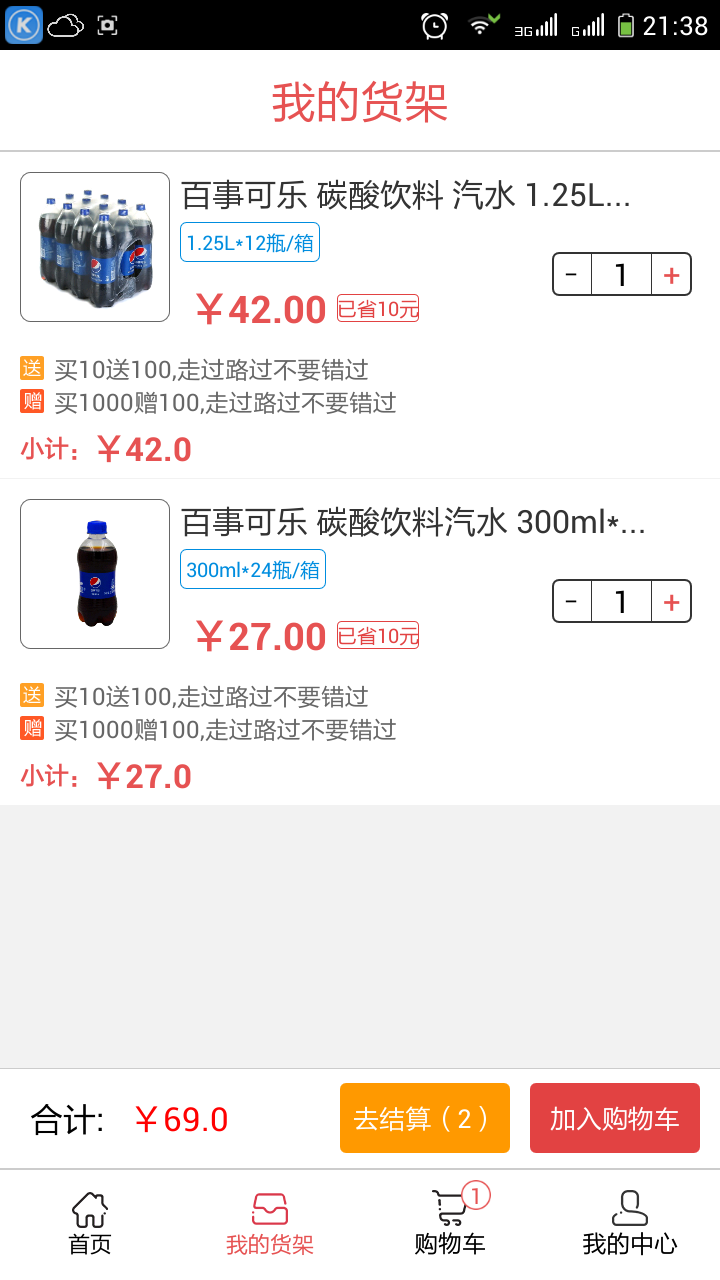Increase quantity of the 1.25L Pepsi
This screenshot has width=720, height=1280.
[671, 275]
